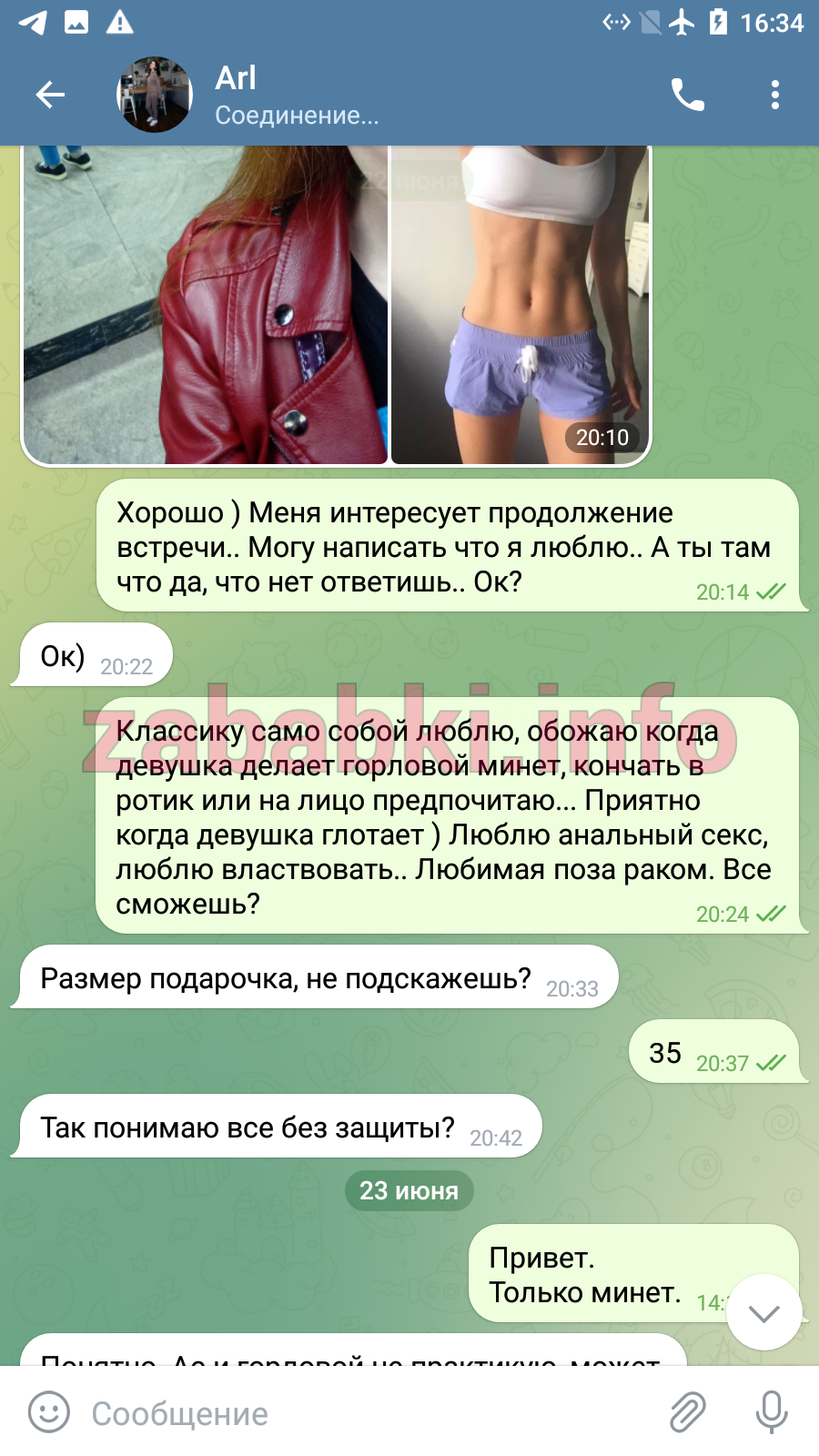This screenshot has width=819, height=1456.
Task: Focus the Сообщение message field
Action: [364, 1413]
